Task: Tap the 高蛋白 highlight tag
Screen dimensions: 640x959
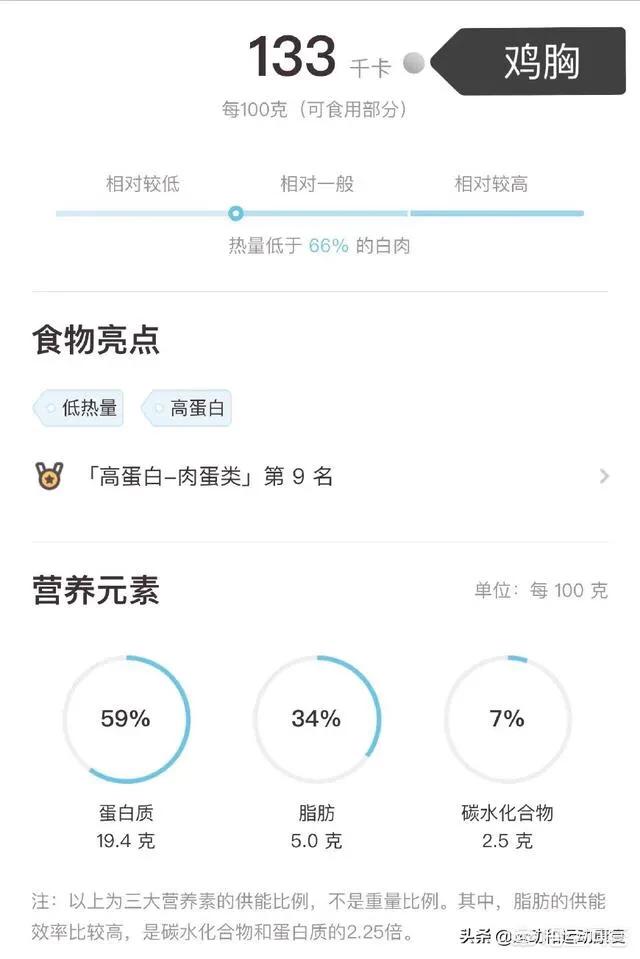Action: 188,408
